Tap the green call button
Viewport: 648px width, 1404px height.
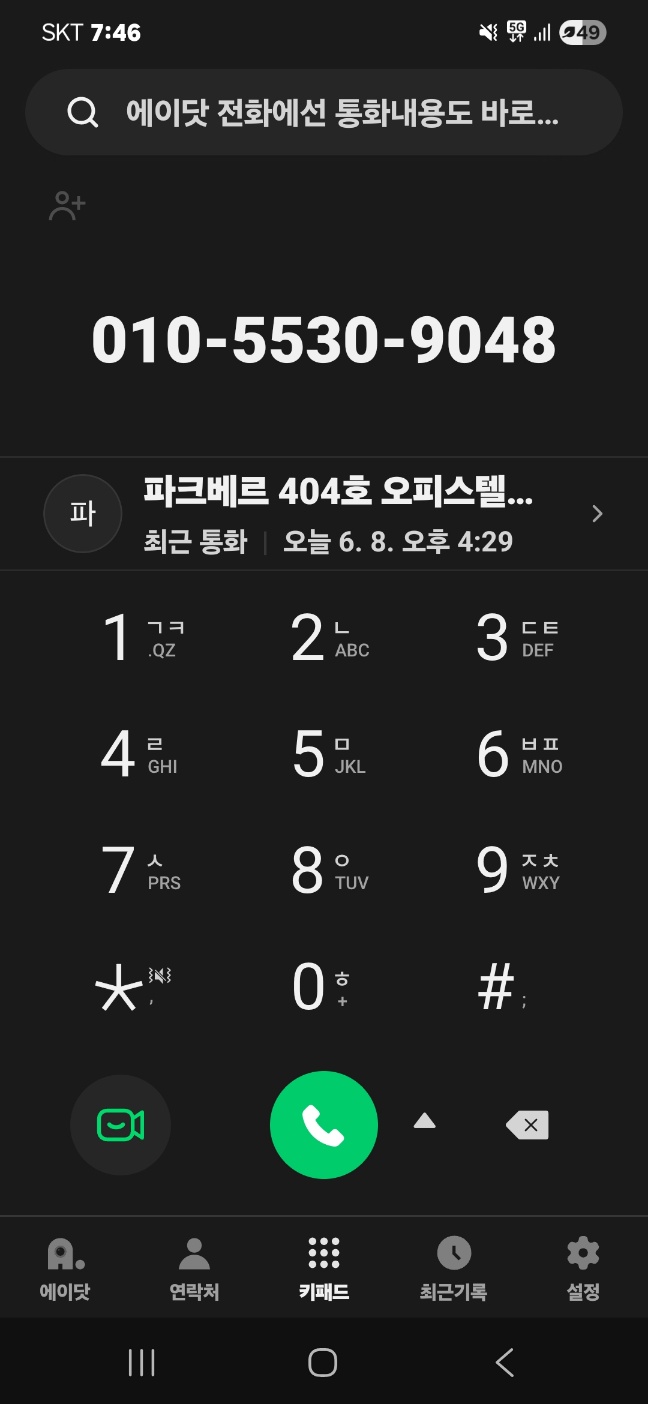pyautogui.click(x=324, y=1125)
